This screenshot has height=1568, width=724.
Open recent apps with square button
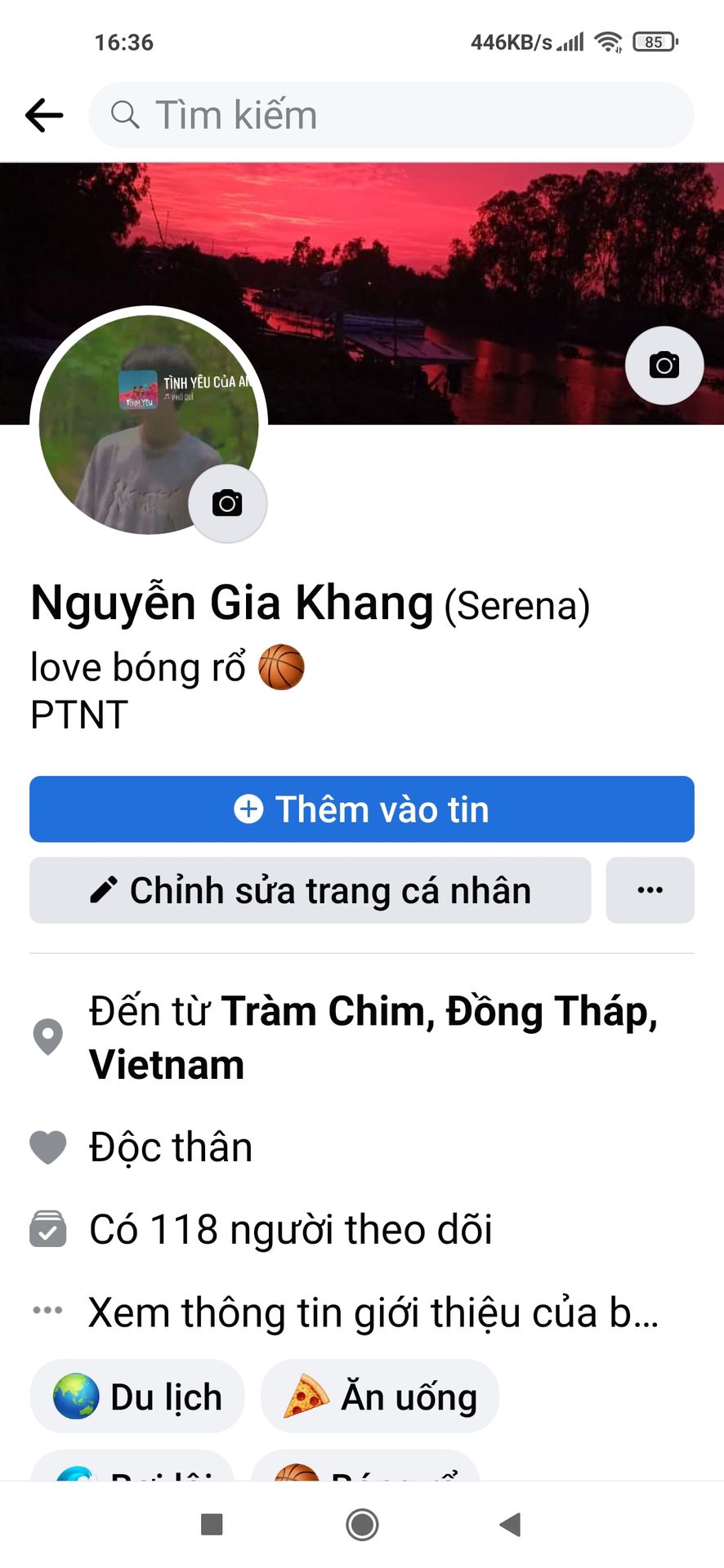[212, 1524]
